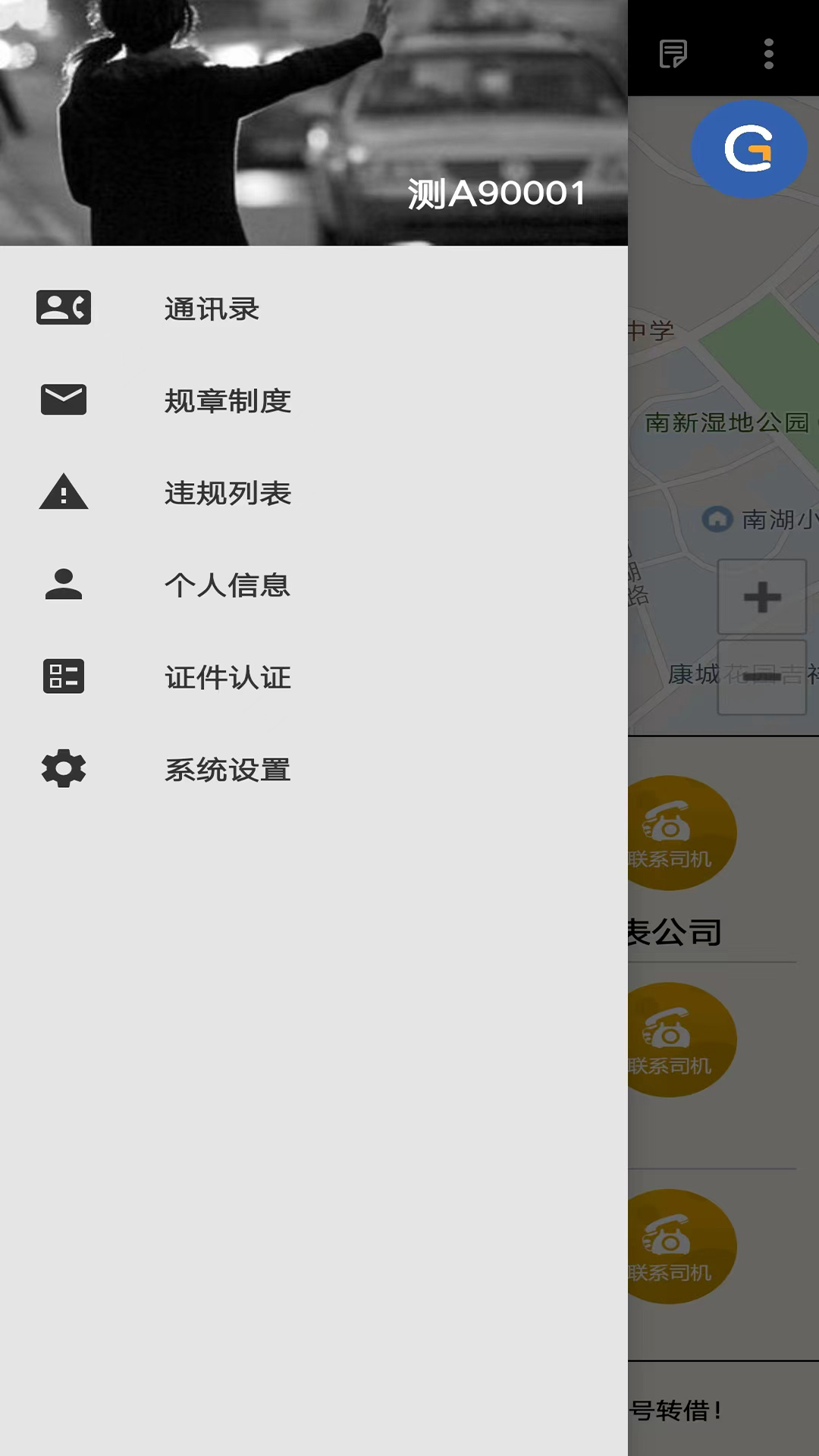View the 违规列表 violations list
819x1456 pixels.
(227, 493)
